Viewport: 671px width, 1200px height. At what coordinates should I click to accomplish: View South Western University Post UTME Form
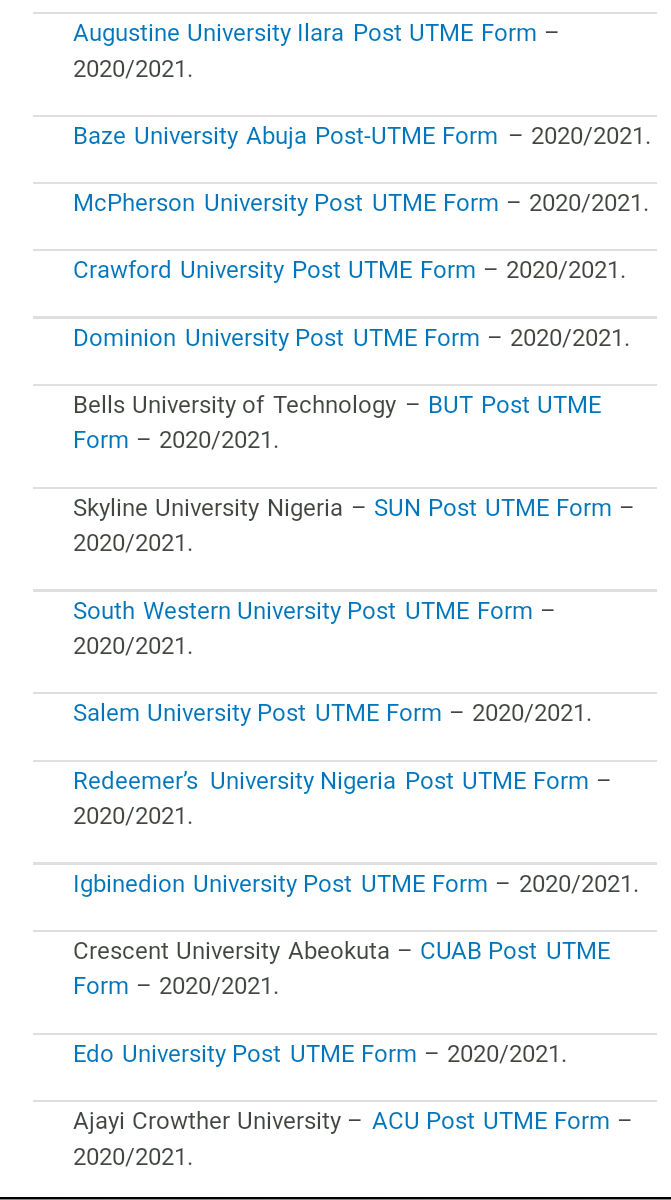(x=303, y=611)
